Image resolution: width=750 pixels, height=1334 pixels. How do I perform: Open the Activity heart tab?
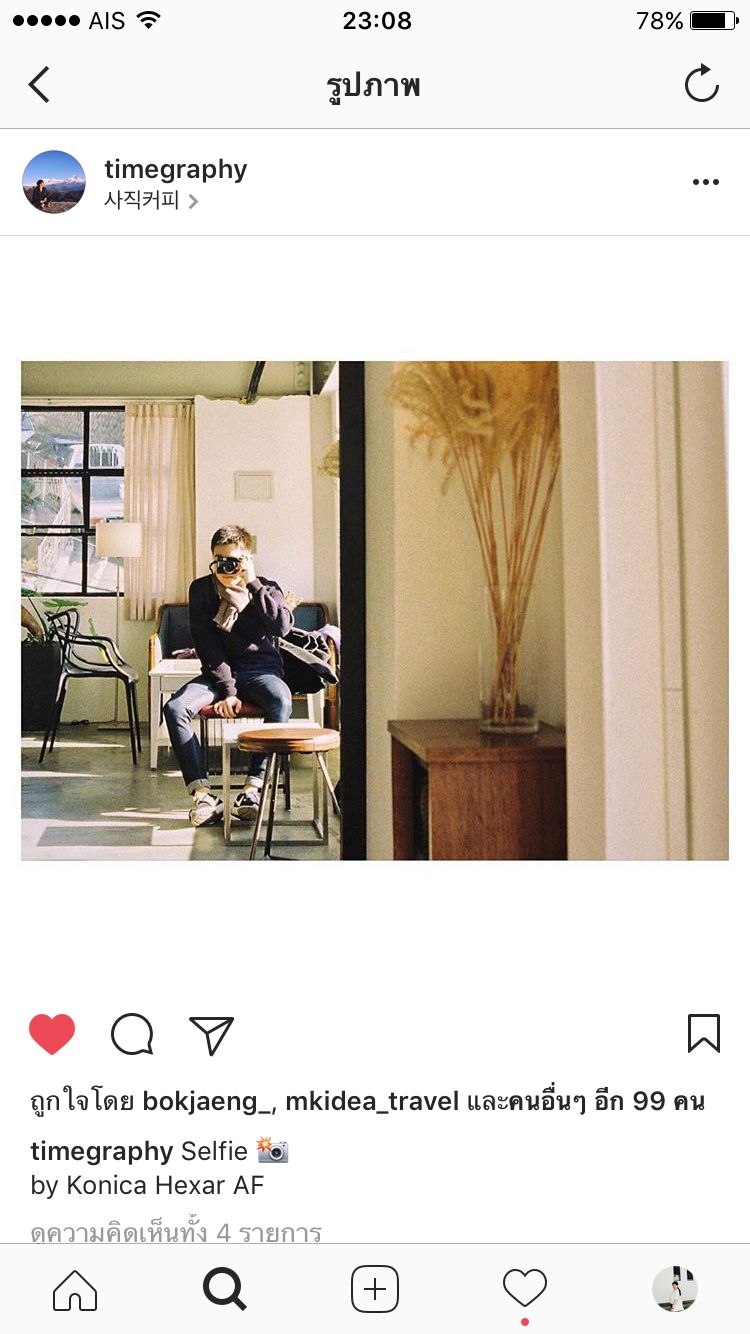pyautogui.click(x=525, y=1288)
